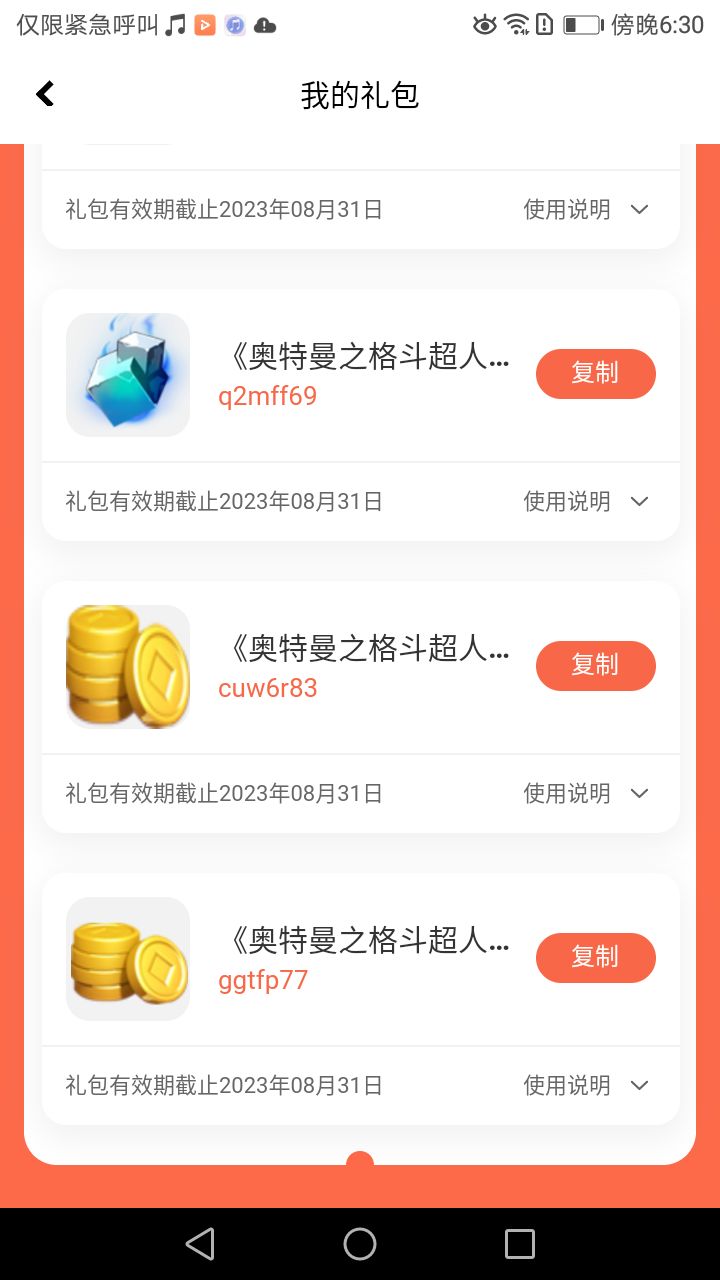Copy gift code ggtfp77
This screenshot has width=720, height=1280.
[595, 958]
